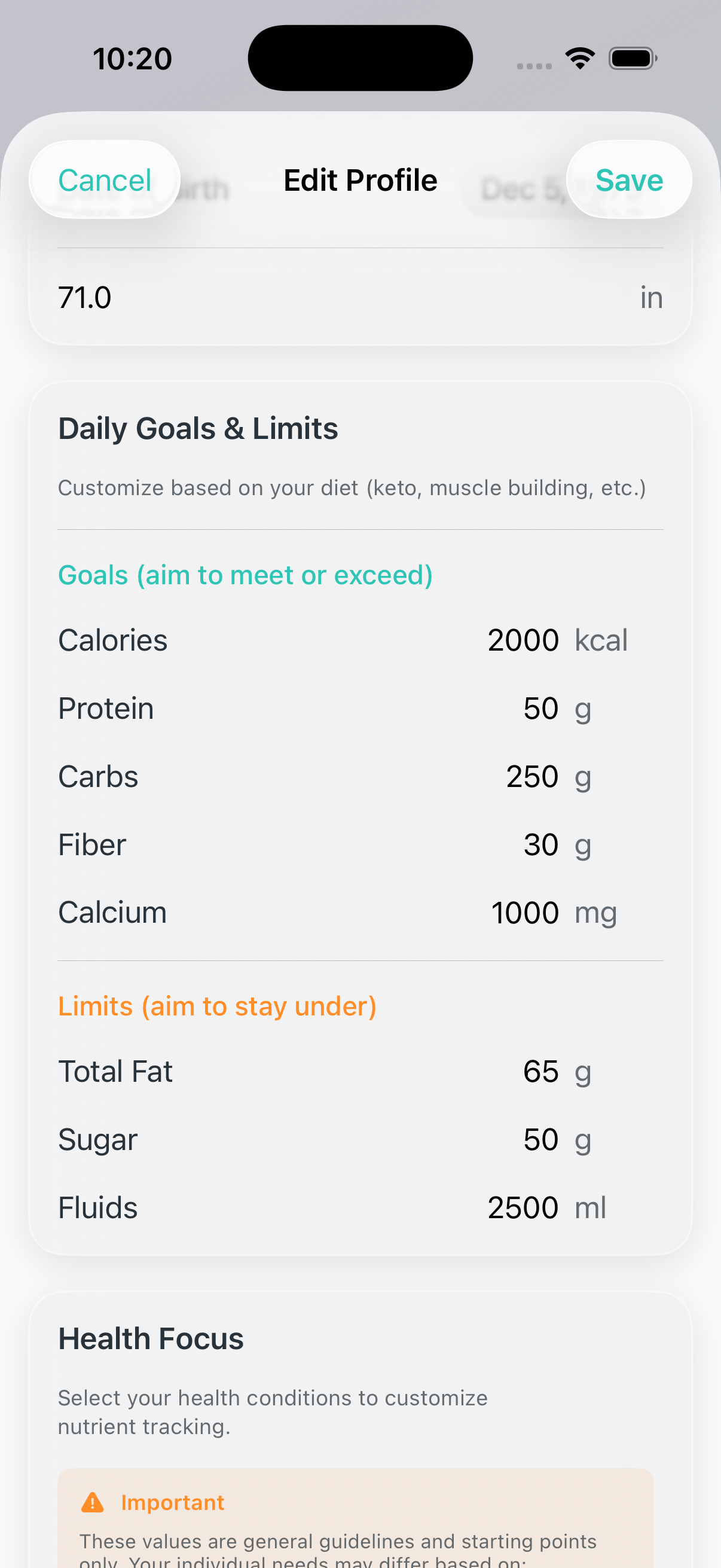Image resolution: width=721 pixels, height=1568 pixels.
Task: Tap the Calcium goal value 1000 mg
Action: click(x=525, y=912)
